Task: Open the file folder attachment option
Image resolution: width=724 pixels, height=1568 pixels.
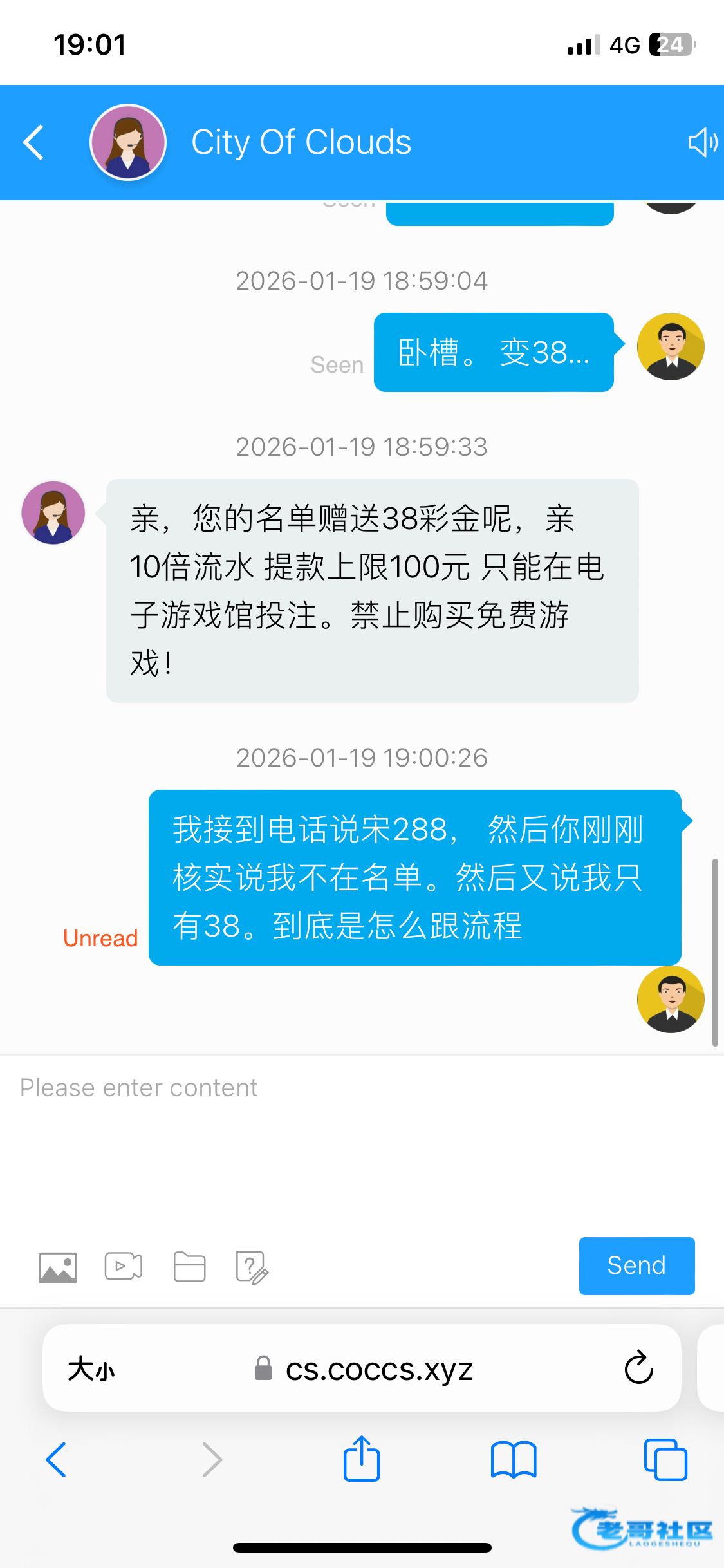Action: pyautogui.click(x=189, y=1267)
